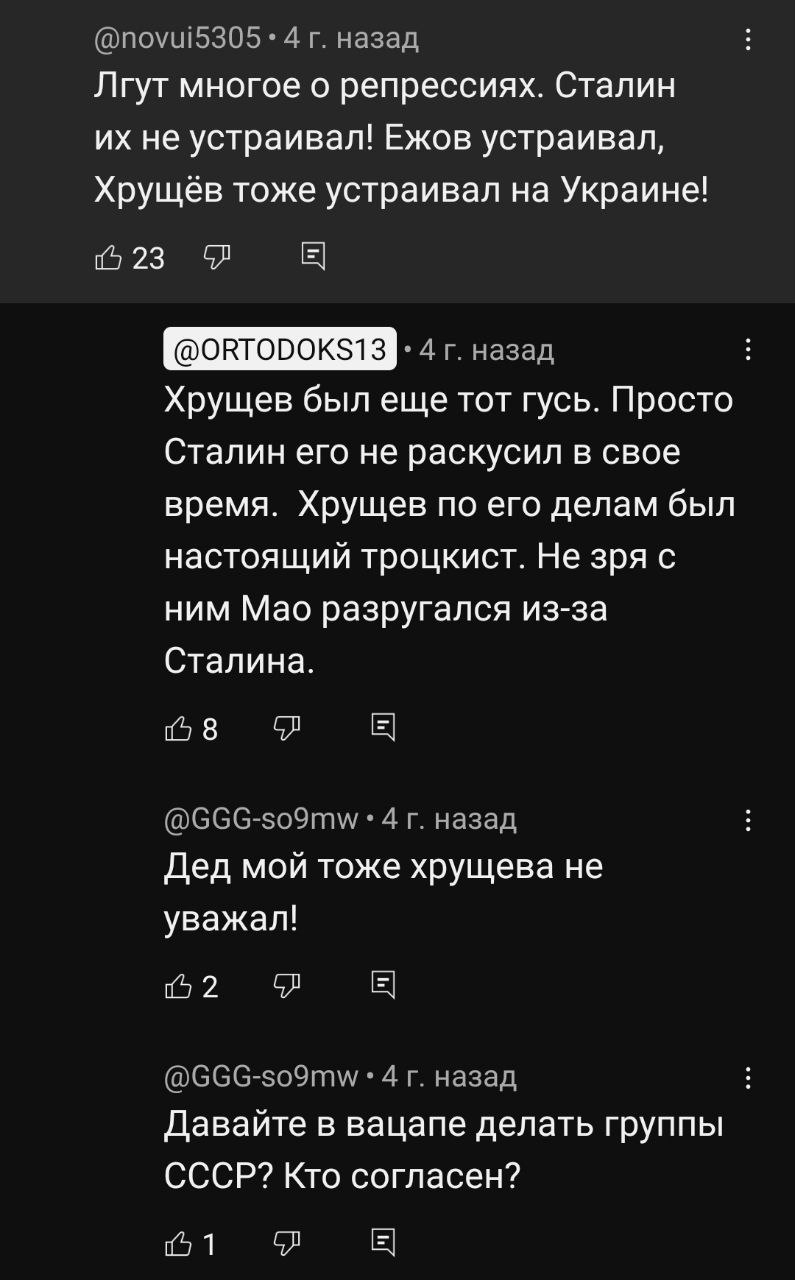Like the comment by @novui5305

108,258
